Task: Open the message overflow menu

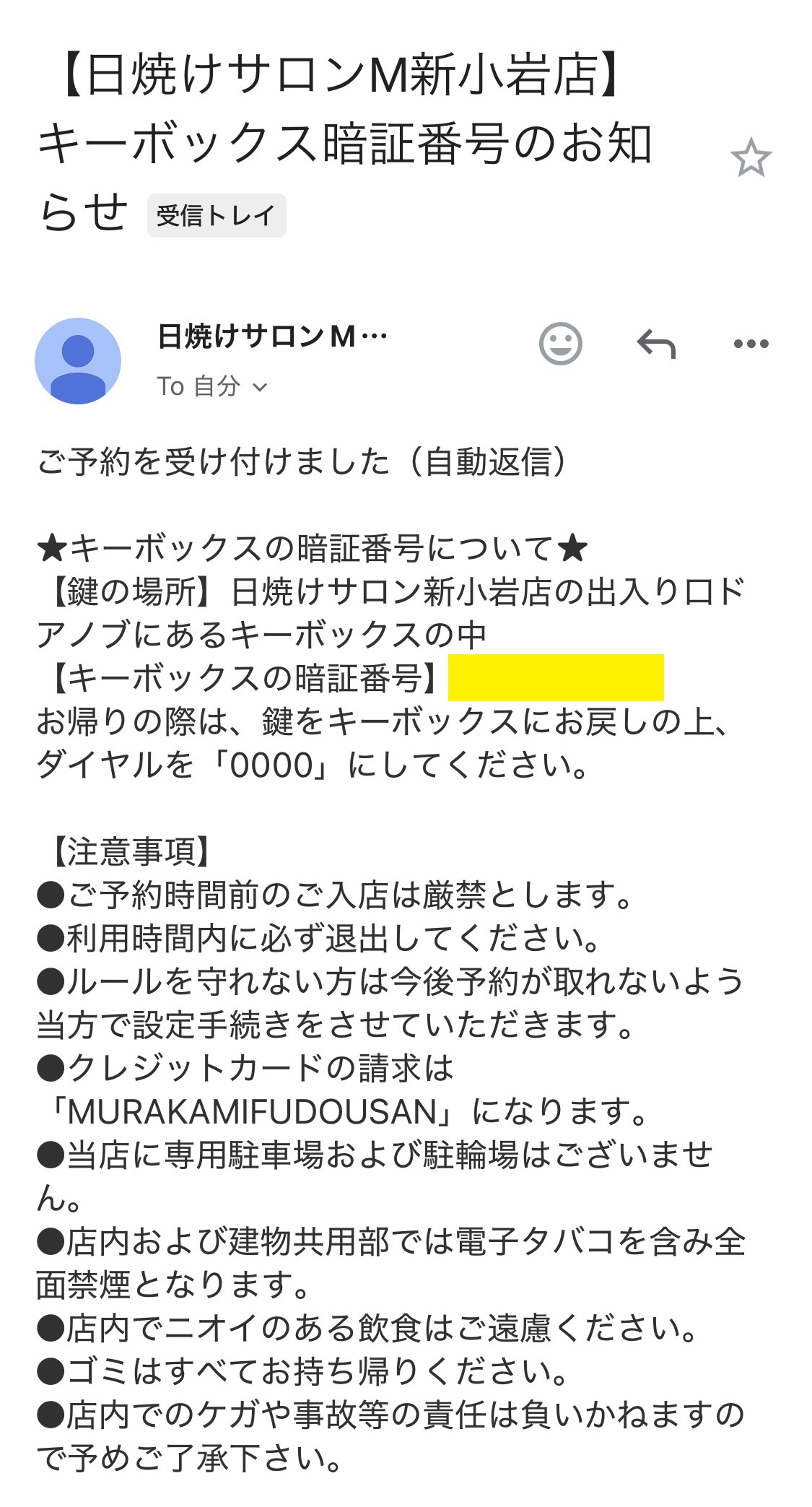Action: [751, 344]
